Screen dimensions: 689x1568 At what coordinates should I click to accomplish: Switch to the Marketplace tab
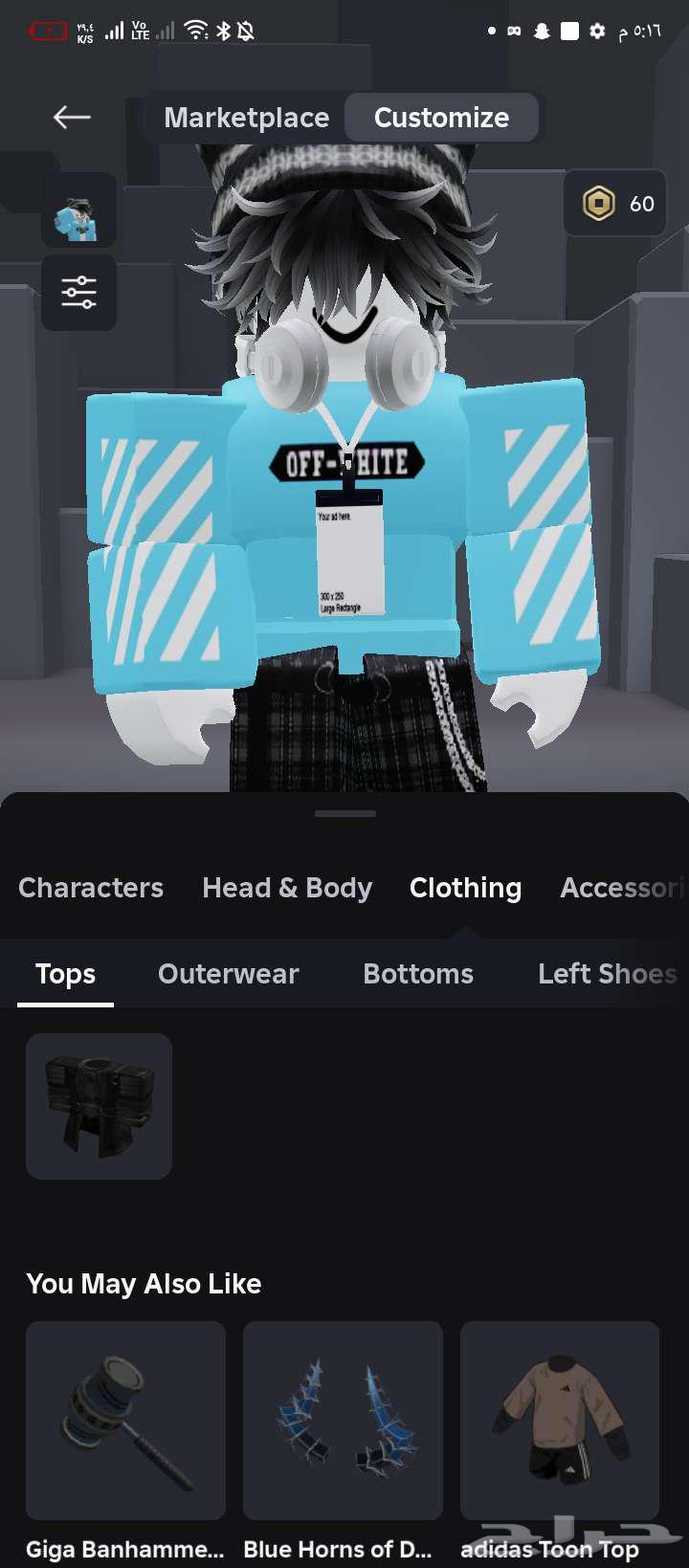click(246, 118)
